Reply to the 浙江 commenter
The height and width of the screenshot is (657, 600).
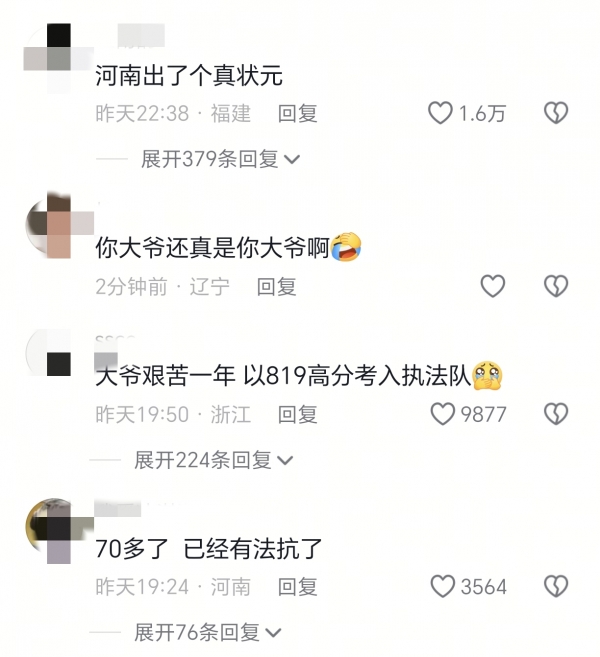[x=297, y=414]
